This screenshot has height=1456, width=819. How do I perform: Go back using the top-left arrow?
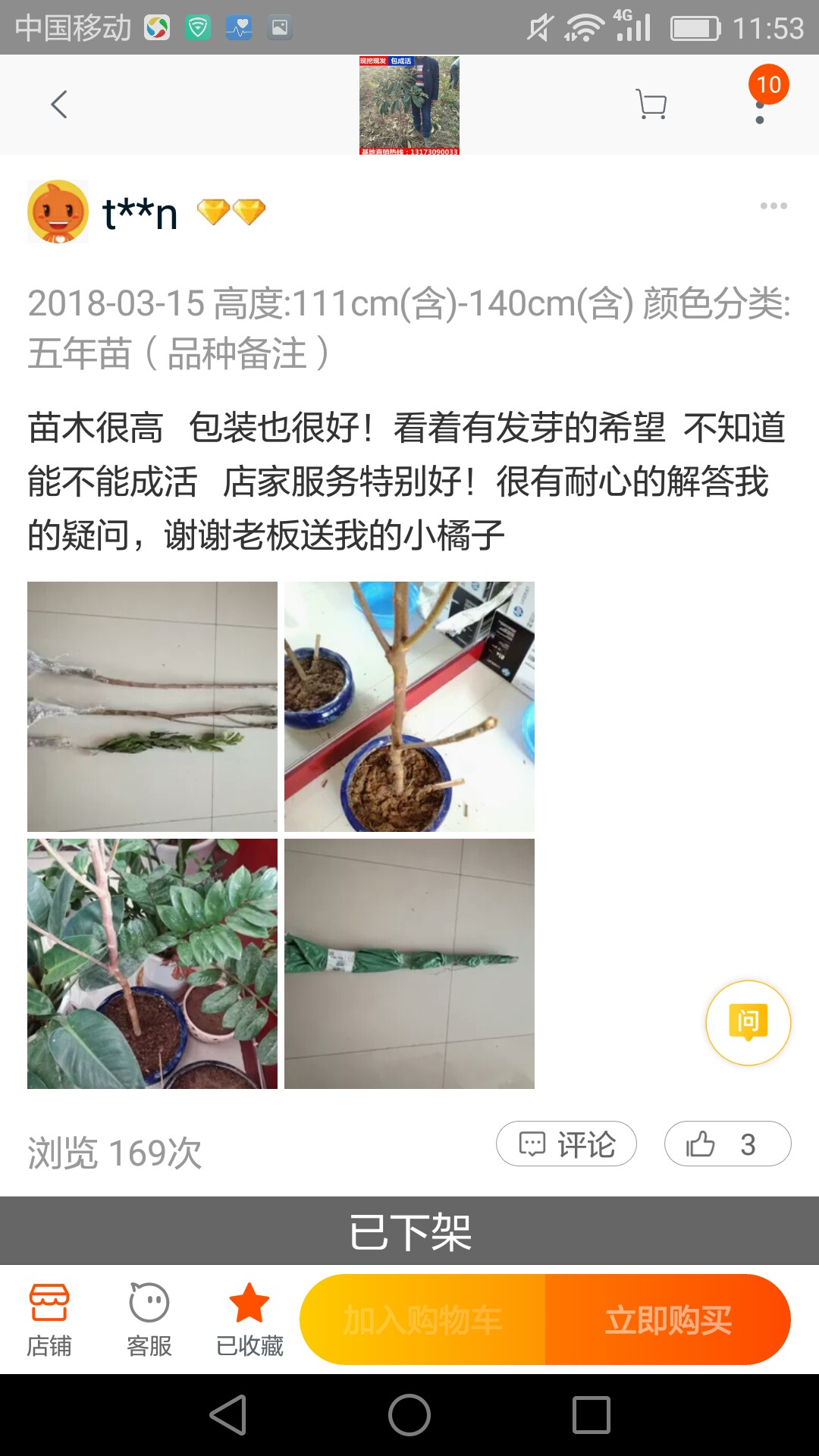tap(59, 105)
